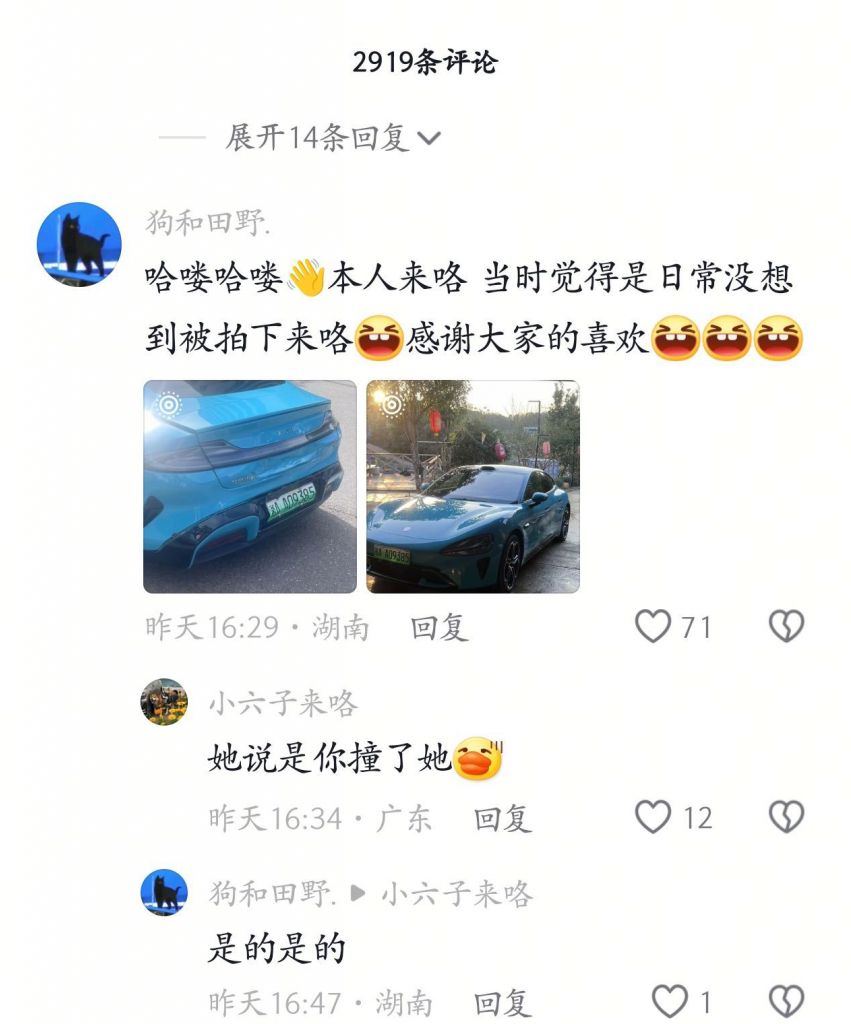Like 小六子来咯's comment with 12 likes

pyautogui.click(x=653, y=818)
